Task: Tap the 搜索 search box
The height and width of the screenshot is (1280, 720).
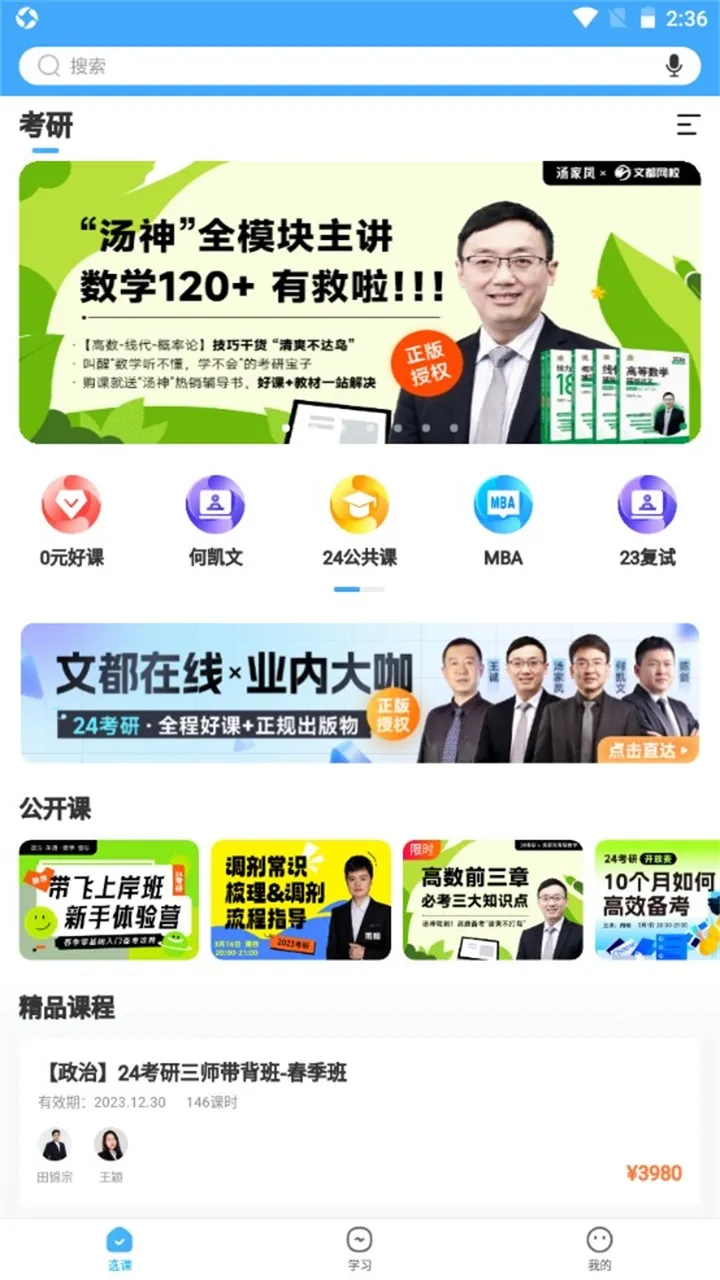Action: (340, 66)
